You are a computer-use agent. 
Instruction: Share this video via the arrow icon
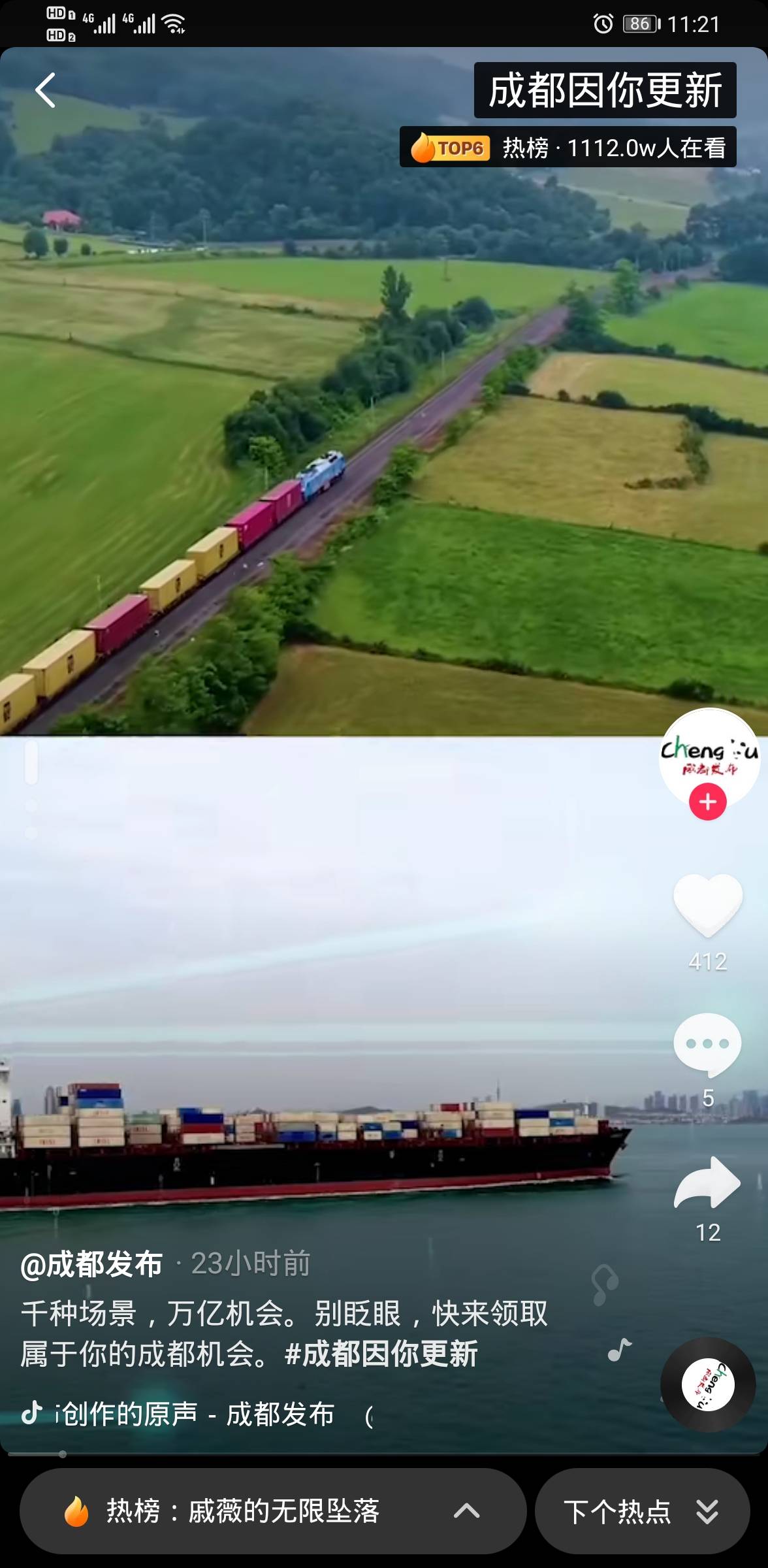click(708, 1184)
